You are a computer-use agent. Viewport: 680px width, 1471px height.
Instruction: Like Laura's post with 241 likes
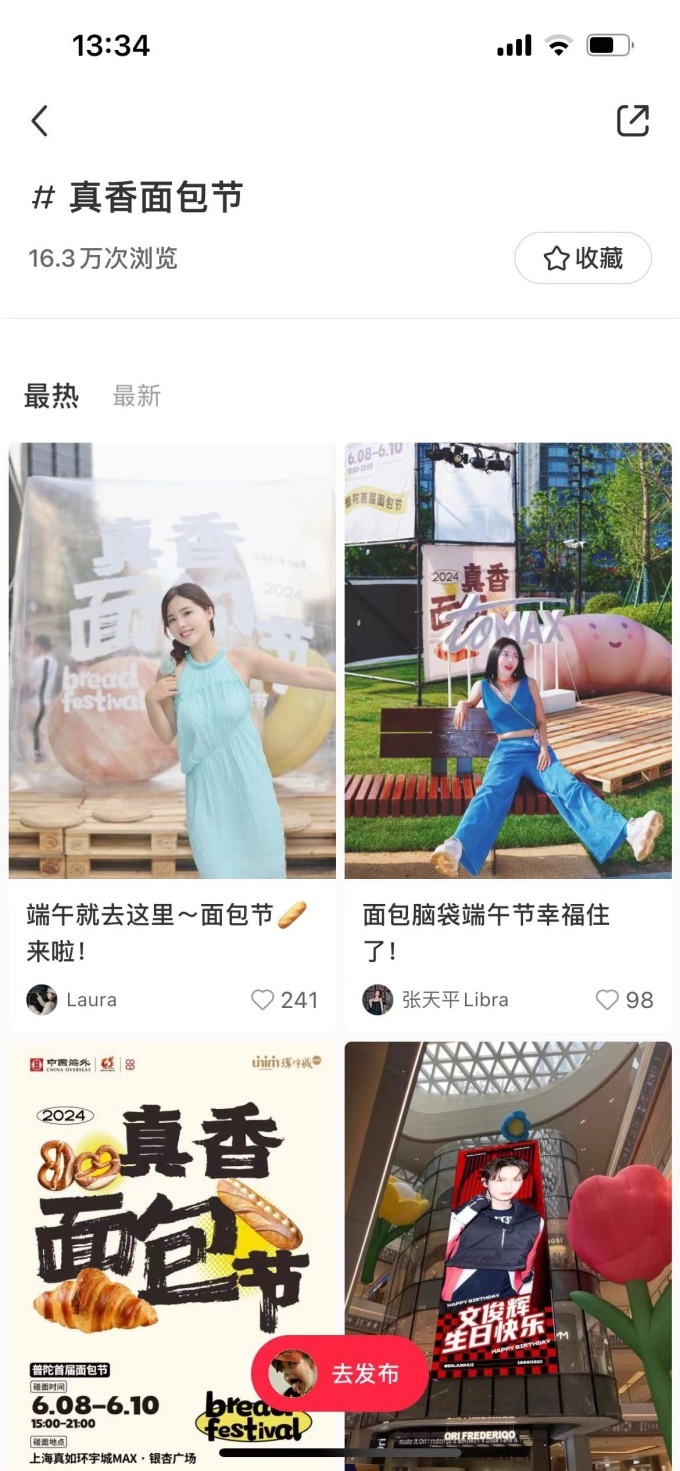(x=263, y=1000)
